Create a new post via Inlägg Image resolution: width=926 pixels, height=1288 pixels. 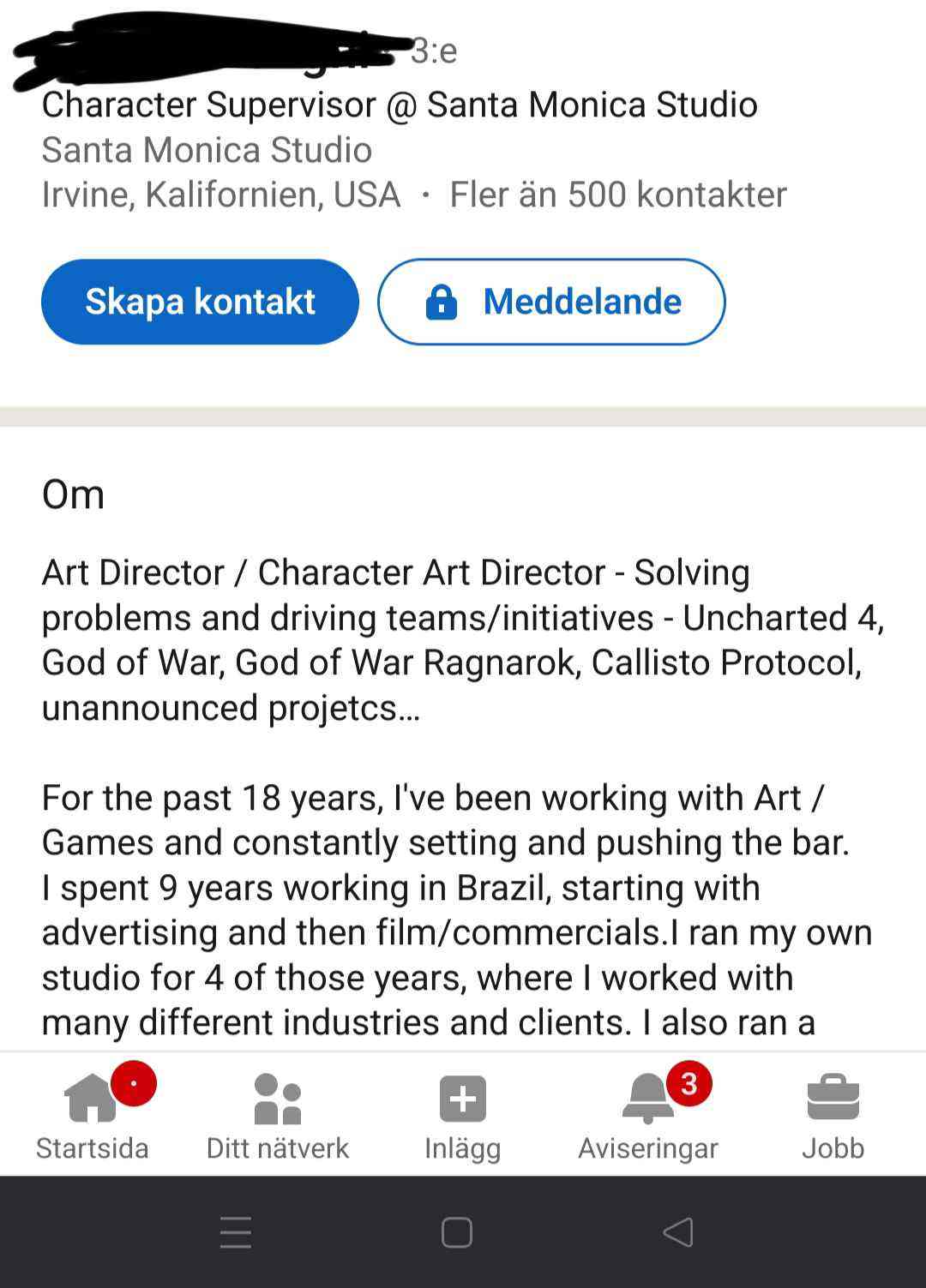[x=463, y=1114]
